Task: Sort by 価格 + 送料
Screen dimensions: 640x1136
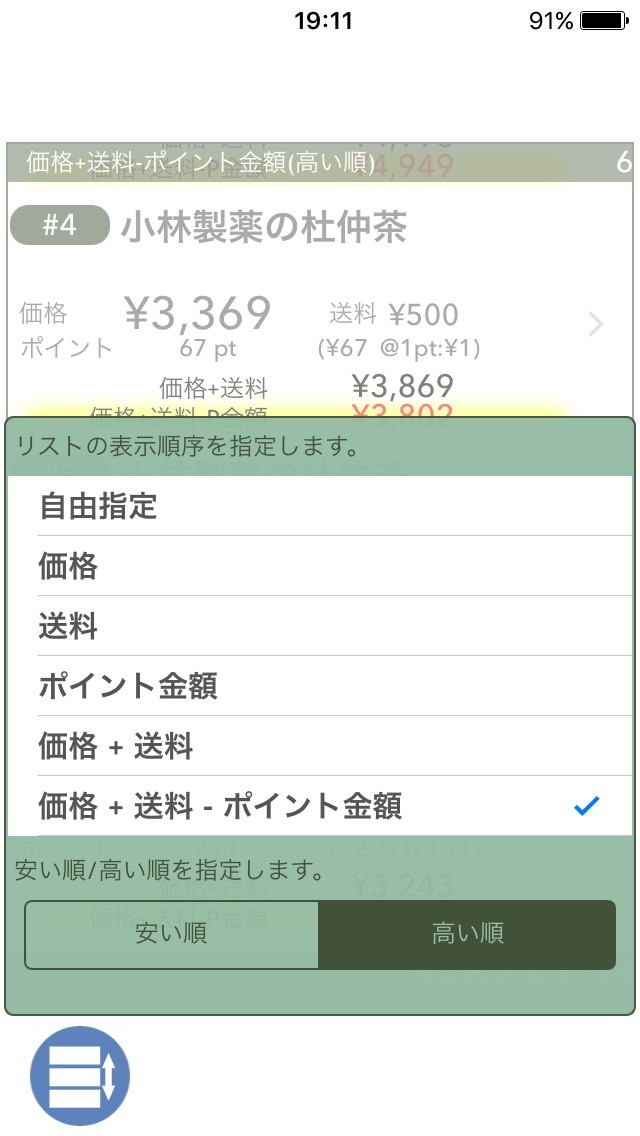Action: pos(320,746)
